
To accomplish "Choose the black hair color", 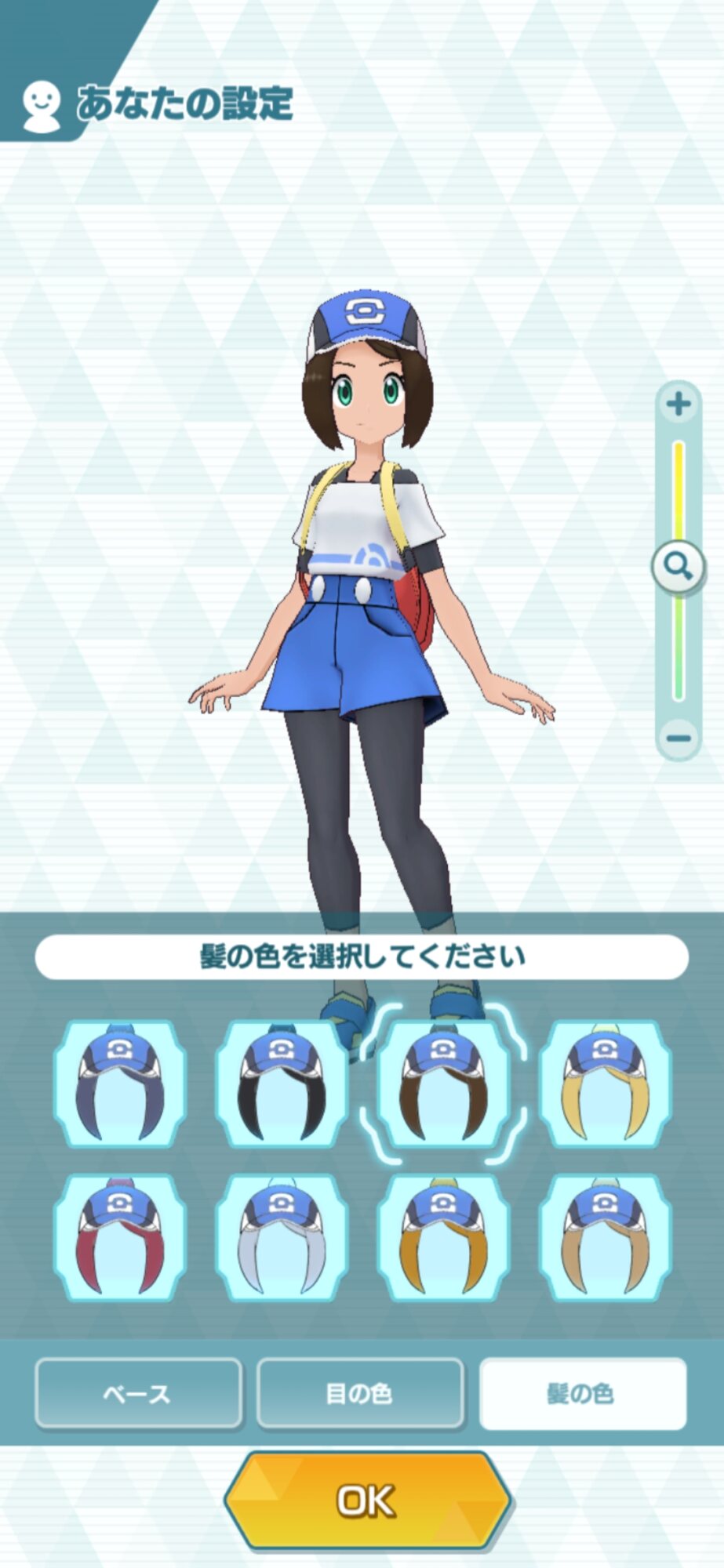I will pos(281,1084).
